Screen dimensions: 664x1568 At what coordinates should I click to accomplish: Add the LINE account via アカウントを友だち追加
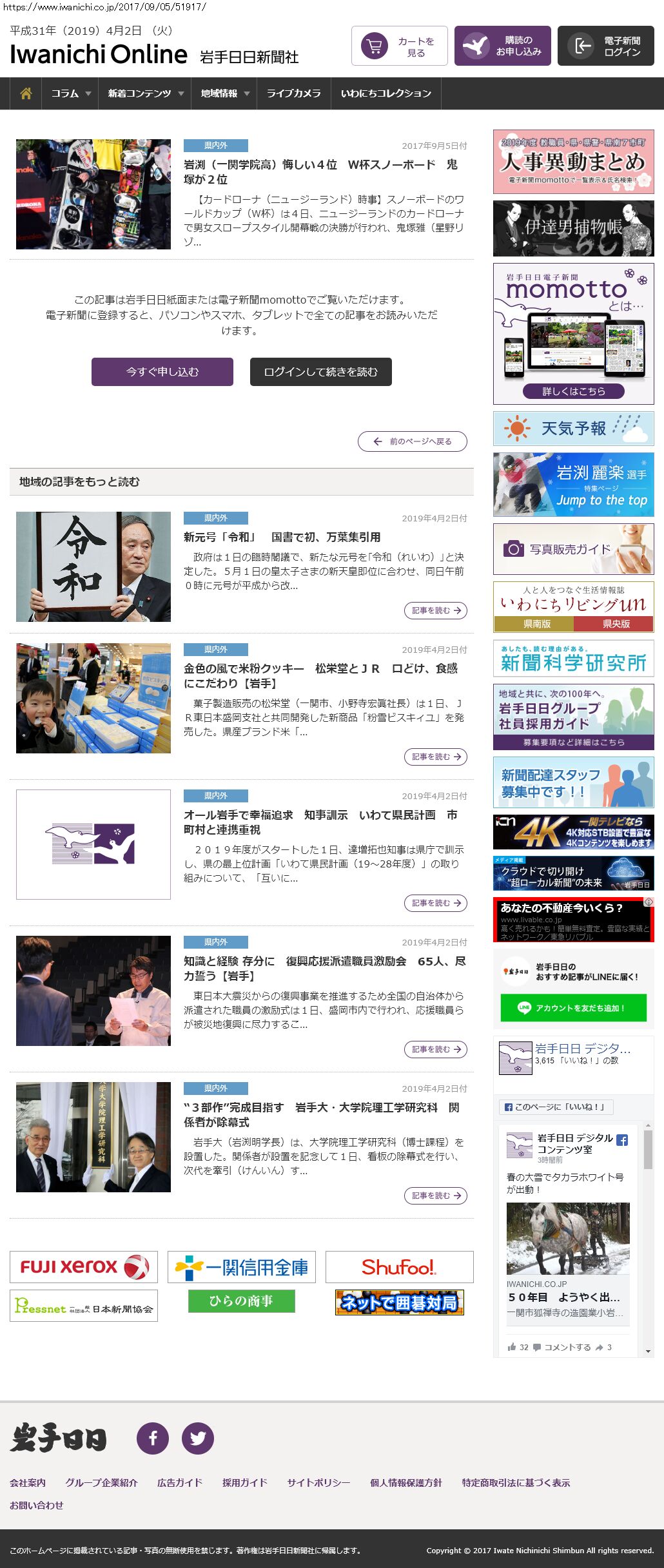pyautogui.click(x=573, y=1008)
